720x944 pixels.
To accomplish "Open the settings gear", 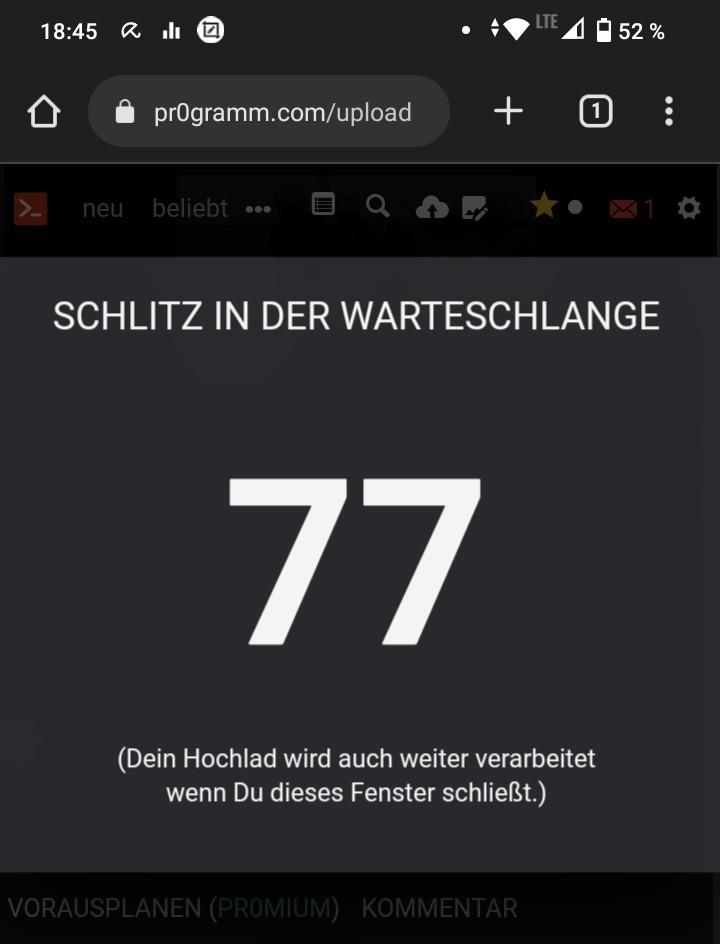I will [x=688, y=208].
